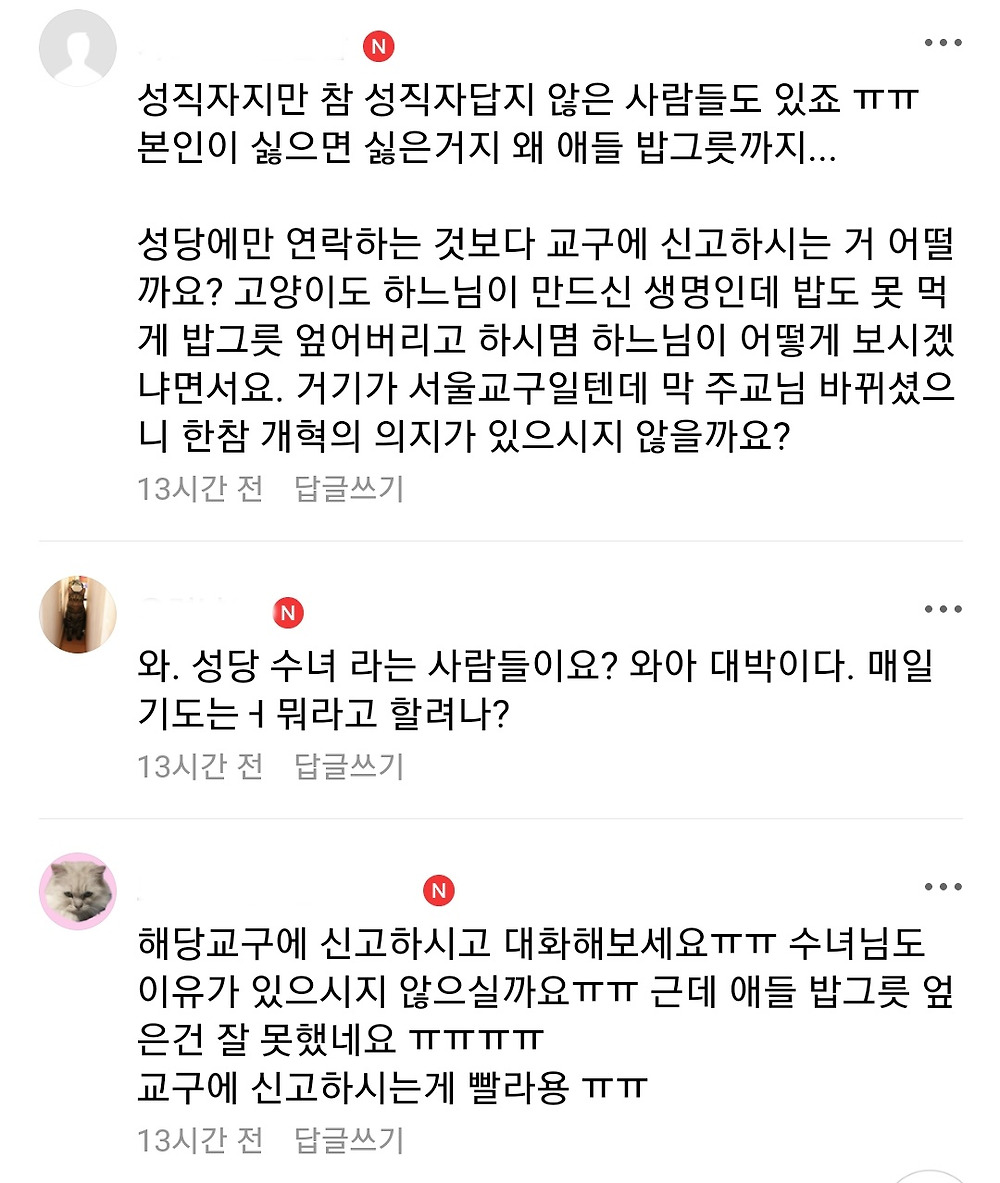Open the white fluffy cat avatar profile
This screenshot has width=1000, height=1183.
pyautogui.click(x=78, y=892)
